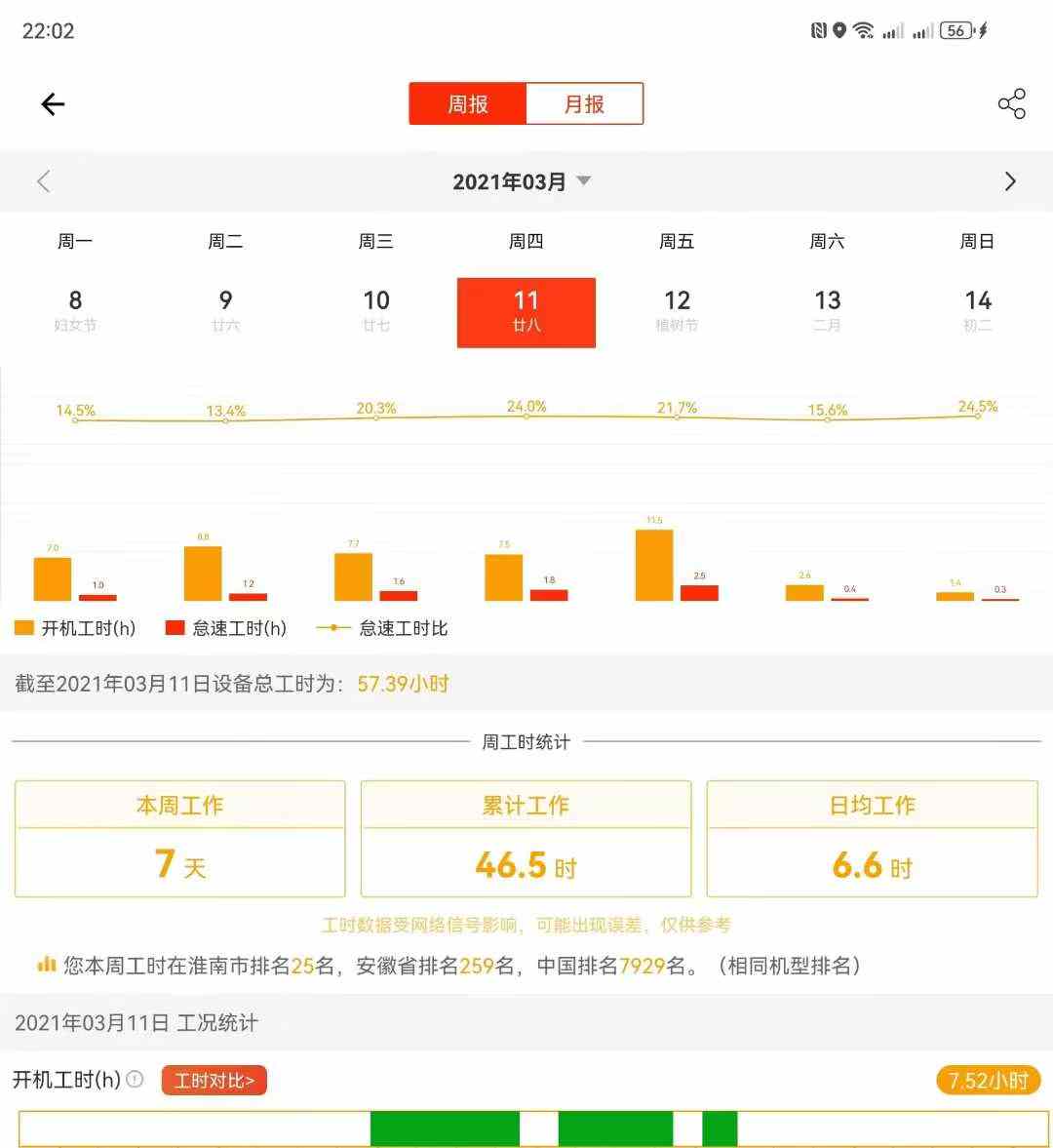The image size is (1053, 1148).
Task: Show info about 开机工时(h)
Action: pos(136,1080)
